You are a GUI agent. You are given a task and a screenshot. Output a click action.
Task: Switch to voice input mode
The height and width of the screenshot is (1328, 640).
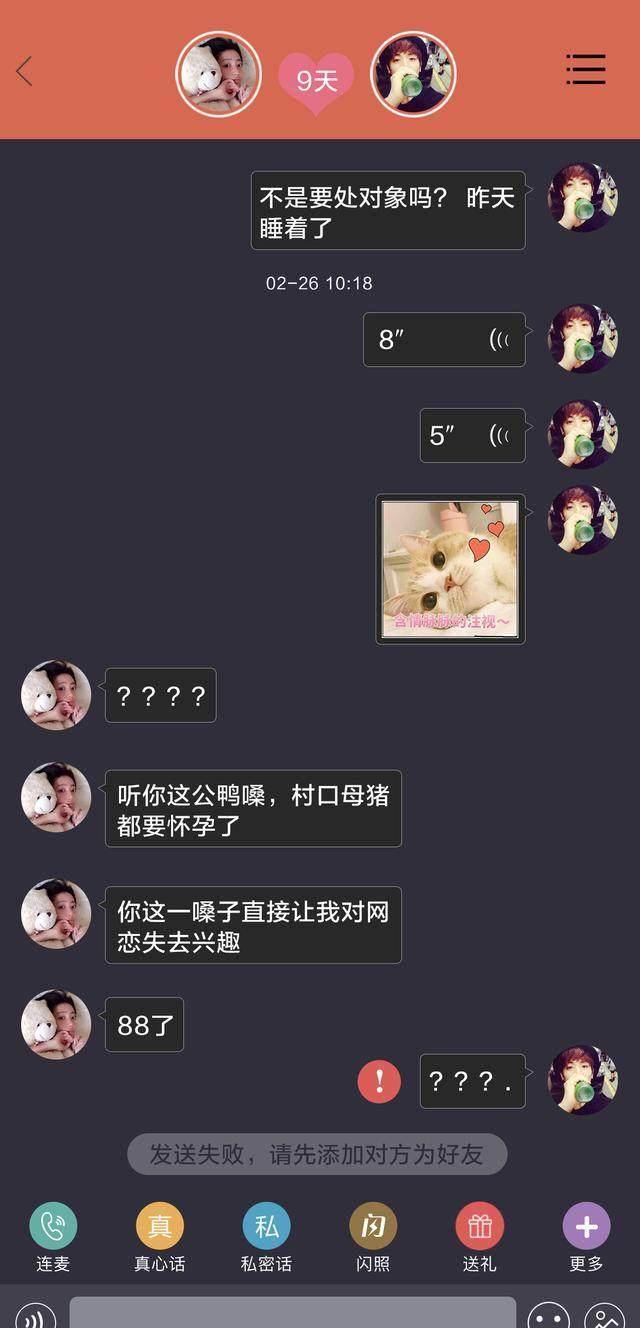[36, 1312]
